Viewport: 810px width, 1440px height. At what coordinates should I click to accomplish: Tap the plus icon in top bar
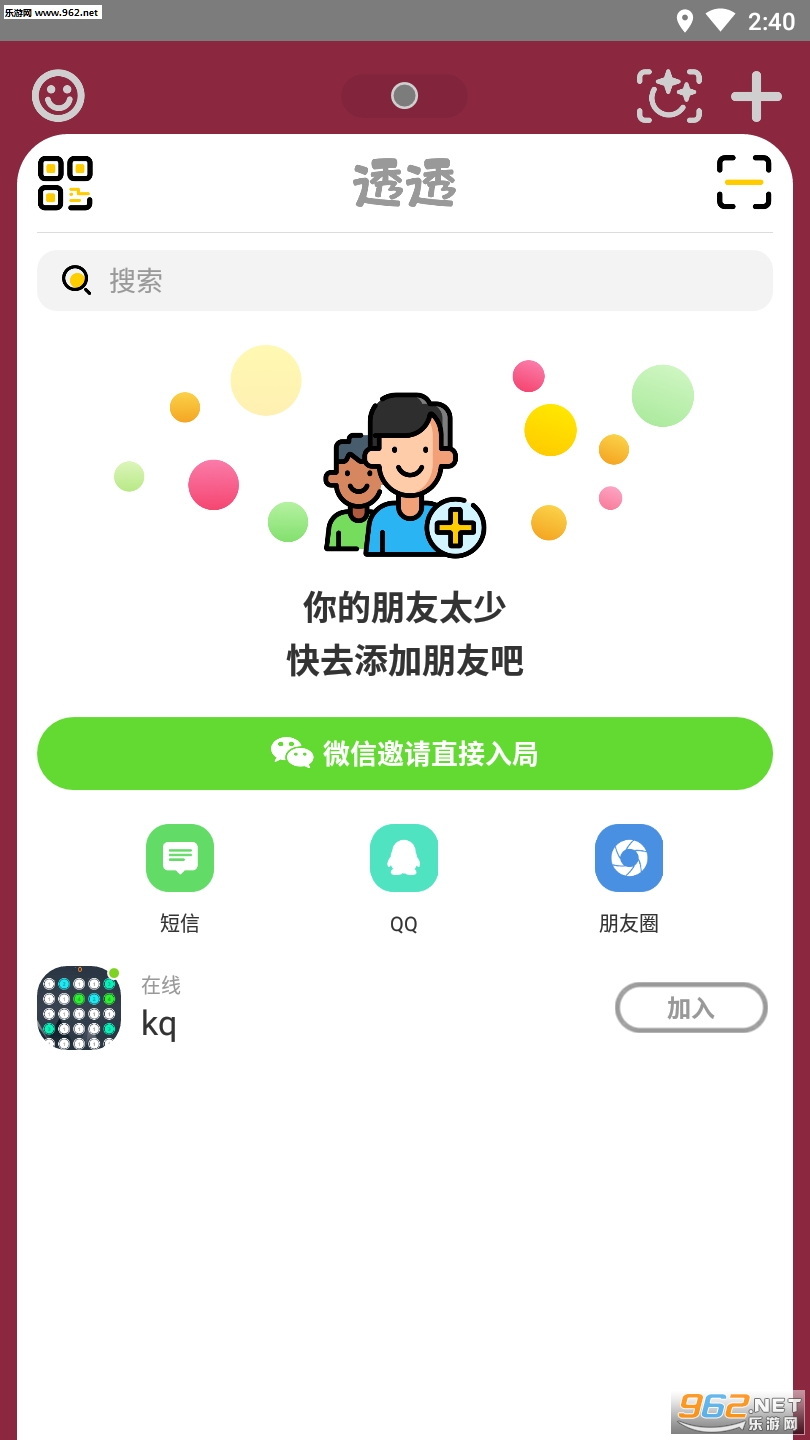click(x=756, y=96)
